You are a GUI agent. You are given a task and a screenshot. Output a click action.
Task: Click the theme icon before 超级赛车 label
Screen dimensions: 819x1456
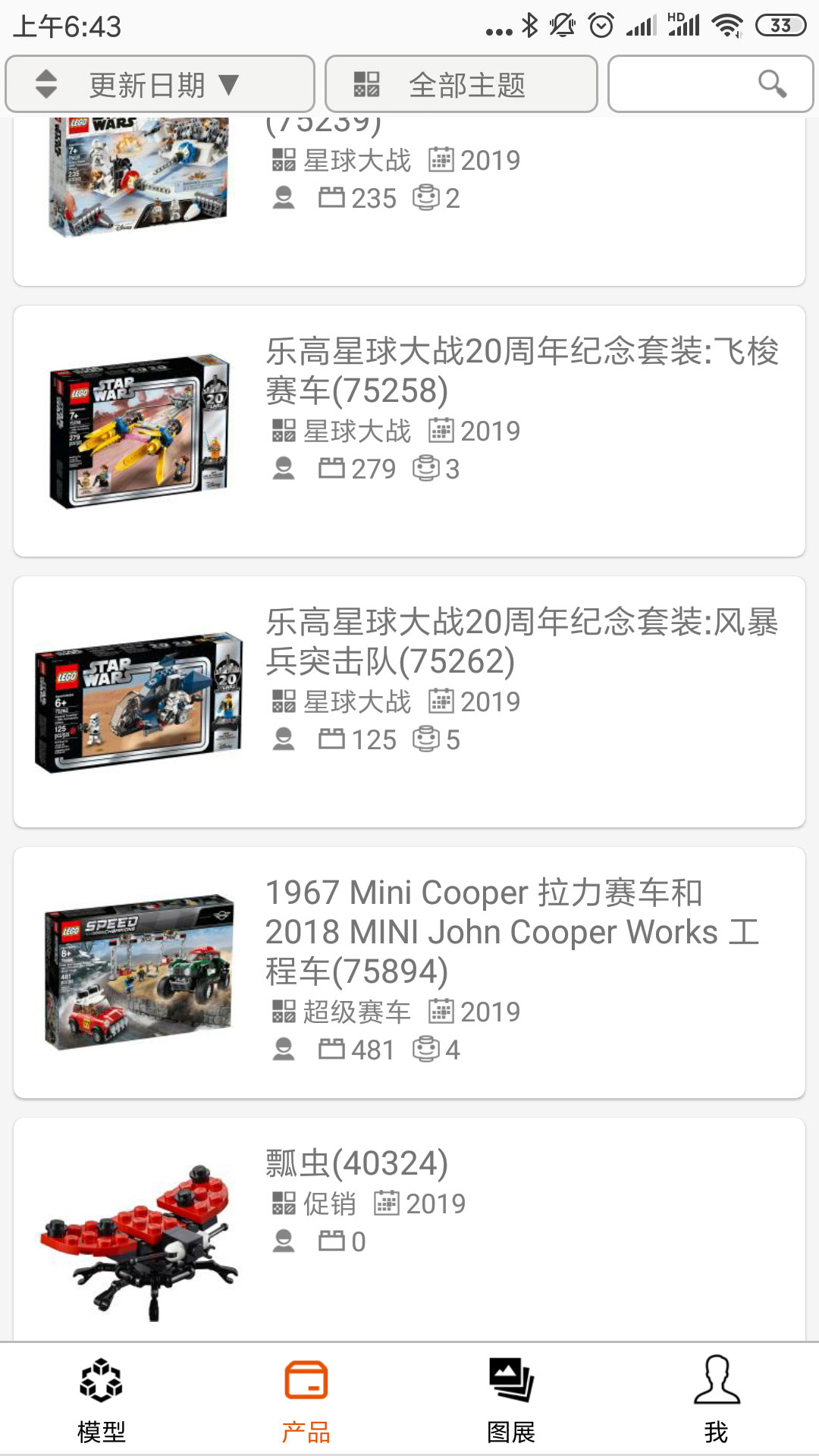pos(285,1010)
